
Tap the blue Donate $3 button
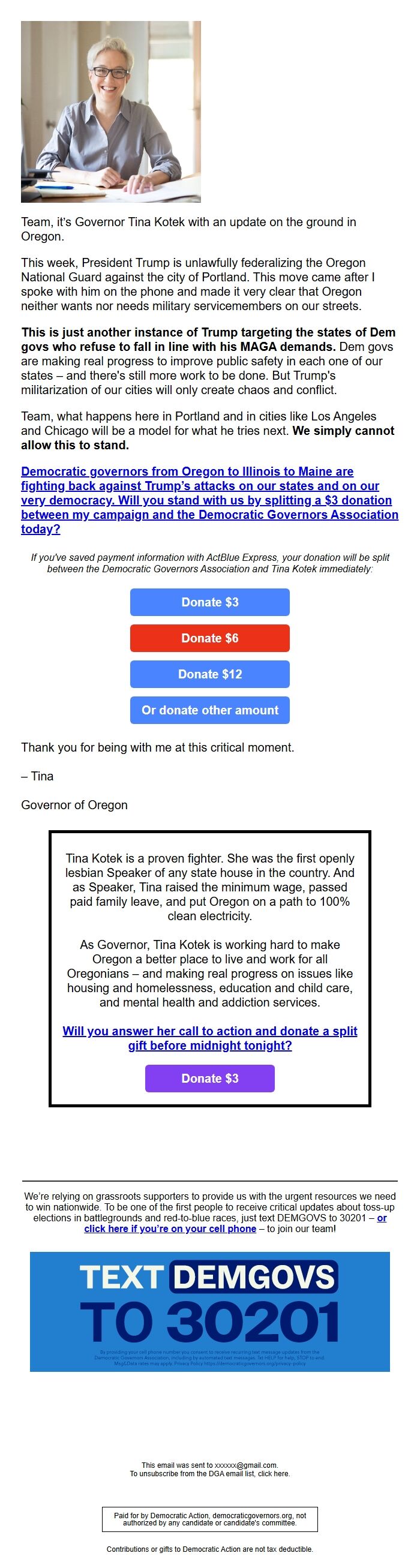[209, 602]
